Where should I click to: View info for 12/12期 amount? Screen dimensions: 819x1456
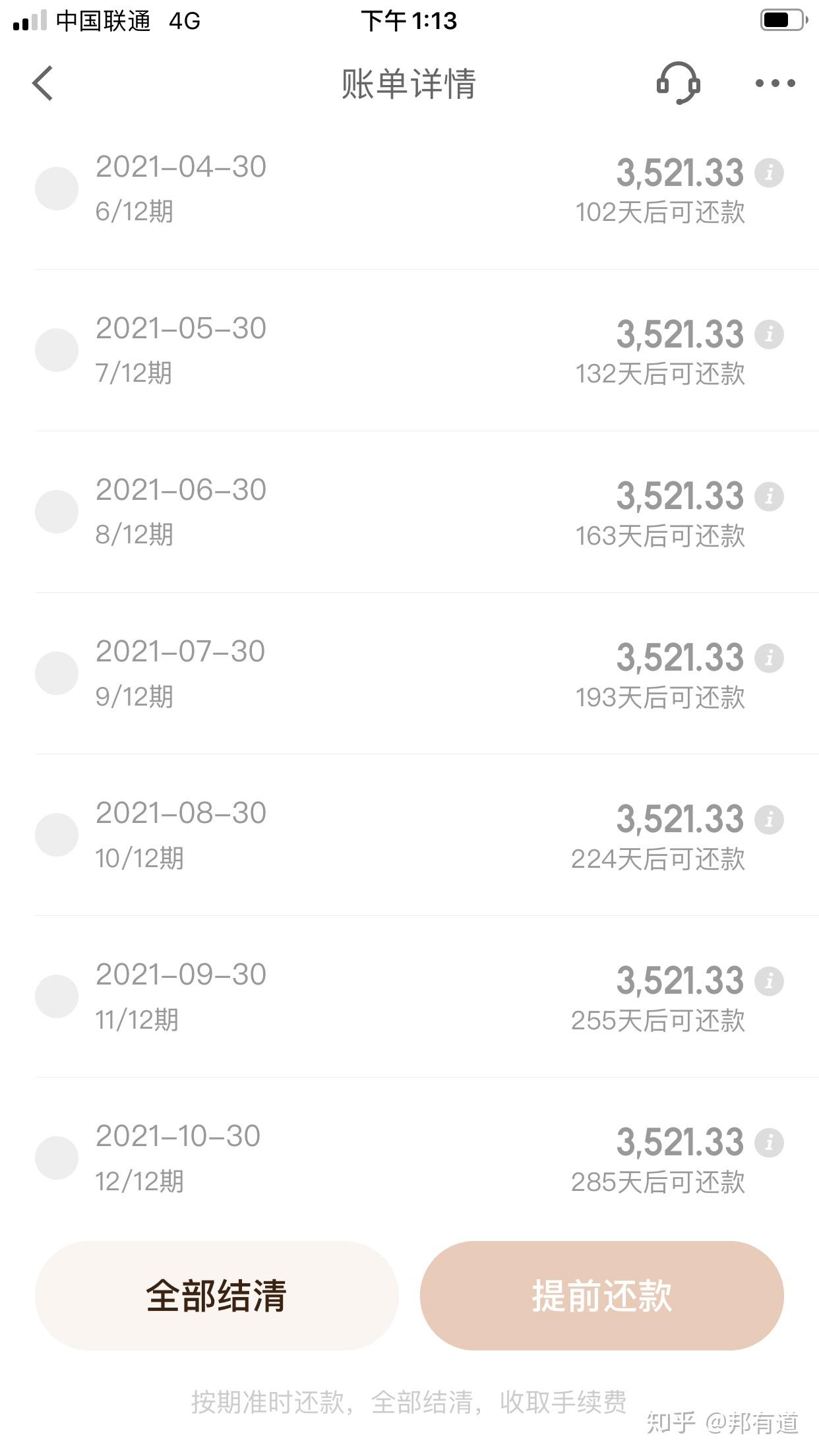click(x=769, y=1142)
